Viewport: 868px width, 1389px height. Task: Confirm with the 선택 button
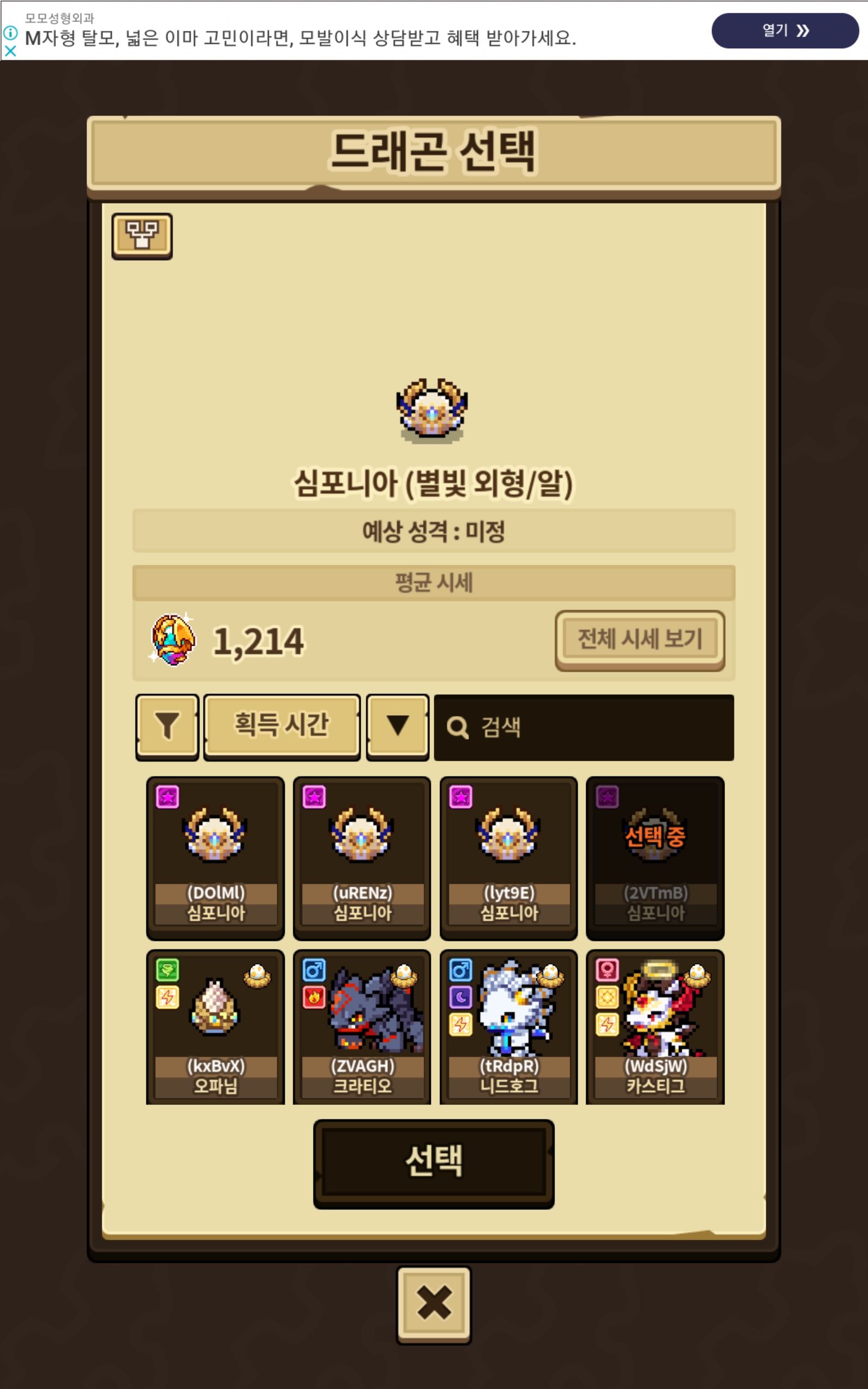433,1163
